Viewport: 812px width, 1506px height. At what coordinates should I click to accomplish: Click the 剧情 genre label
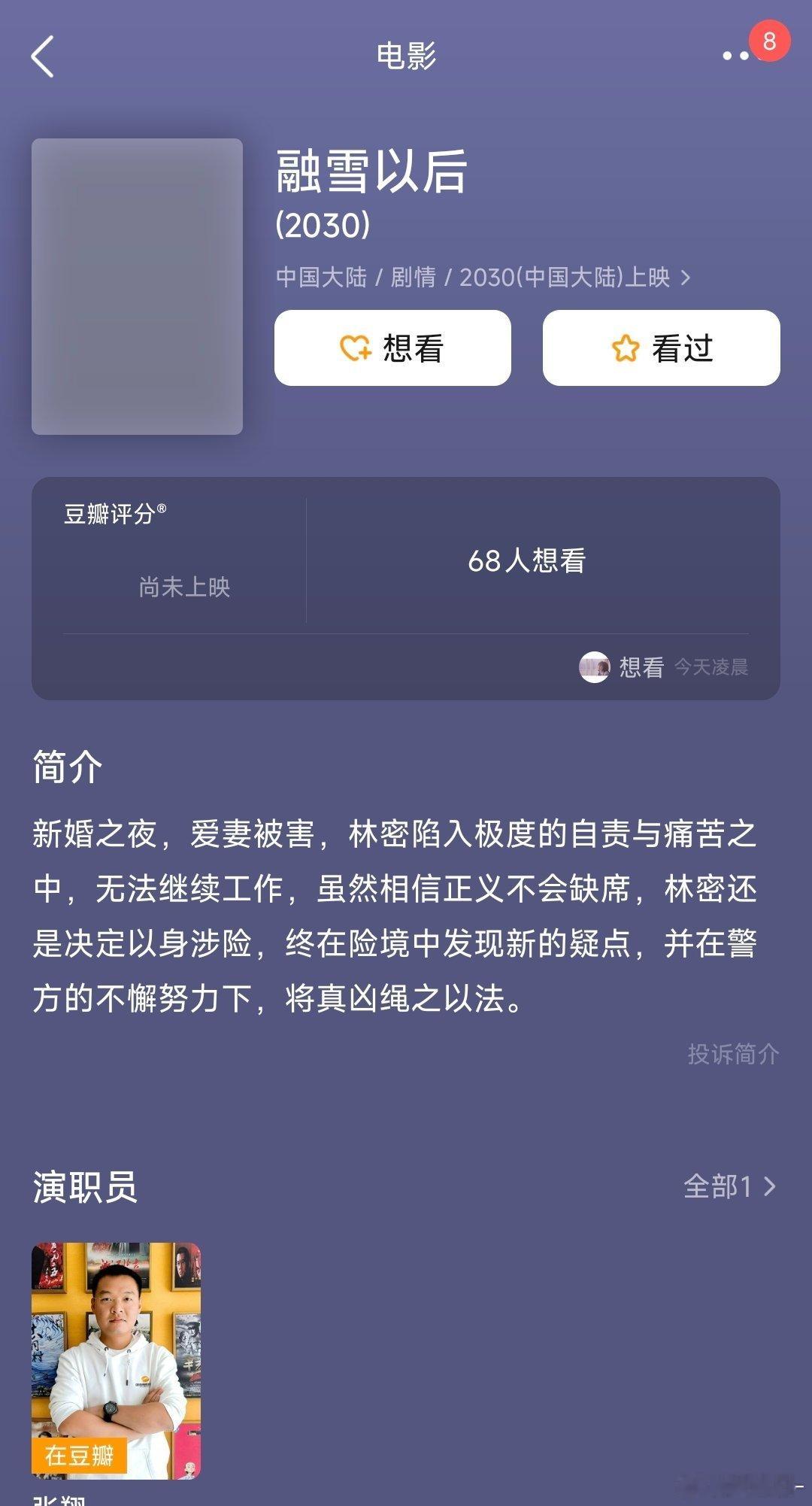412,278
